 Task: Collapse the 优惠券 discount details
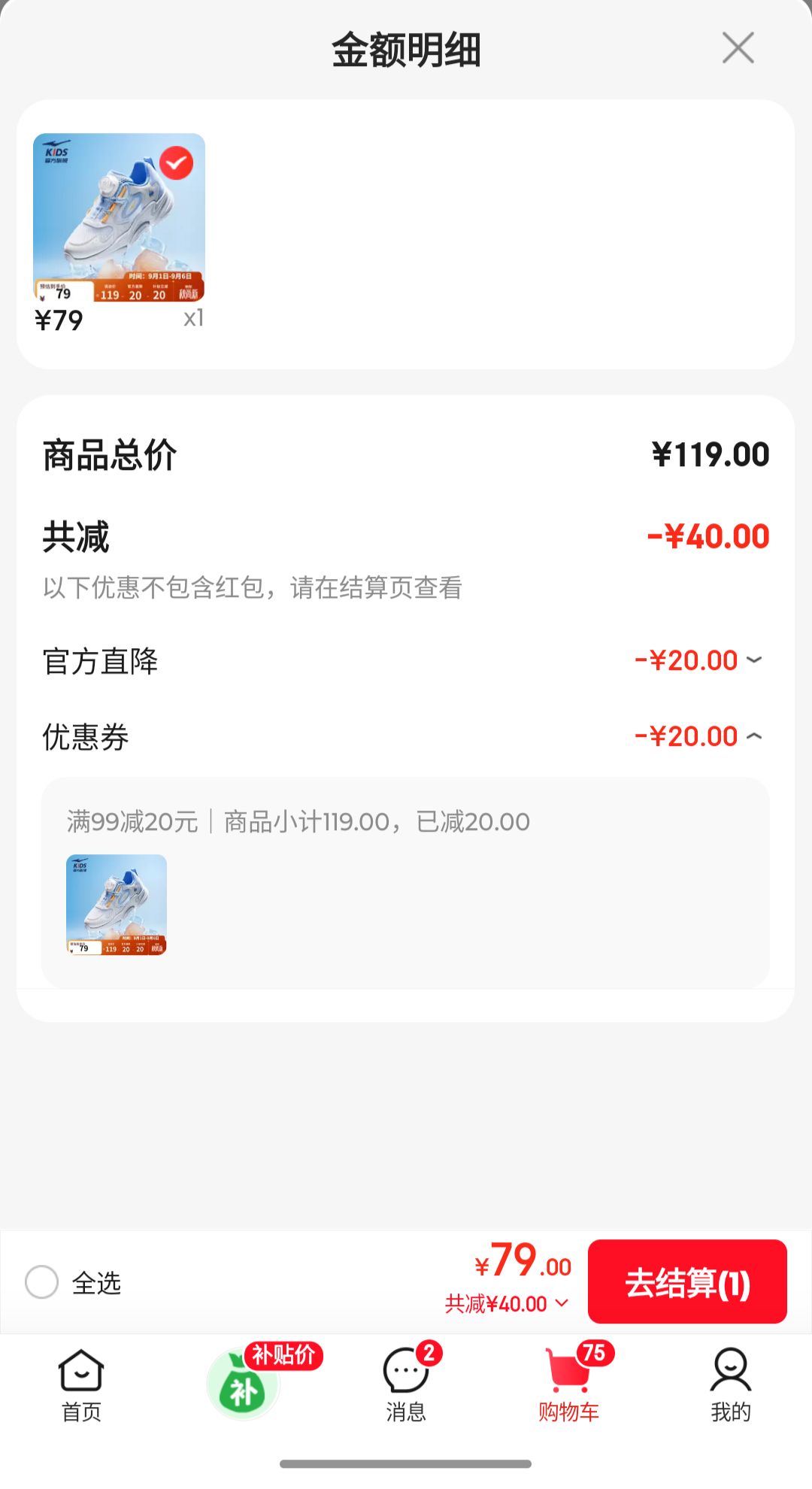(x=698, y=736)
